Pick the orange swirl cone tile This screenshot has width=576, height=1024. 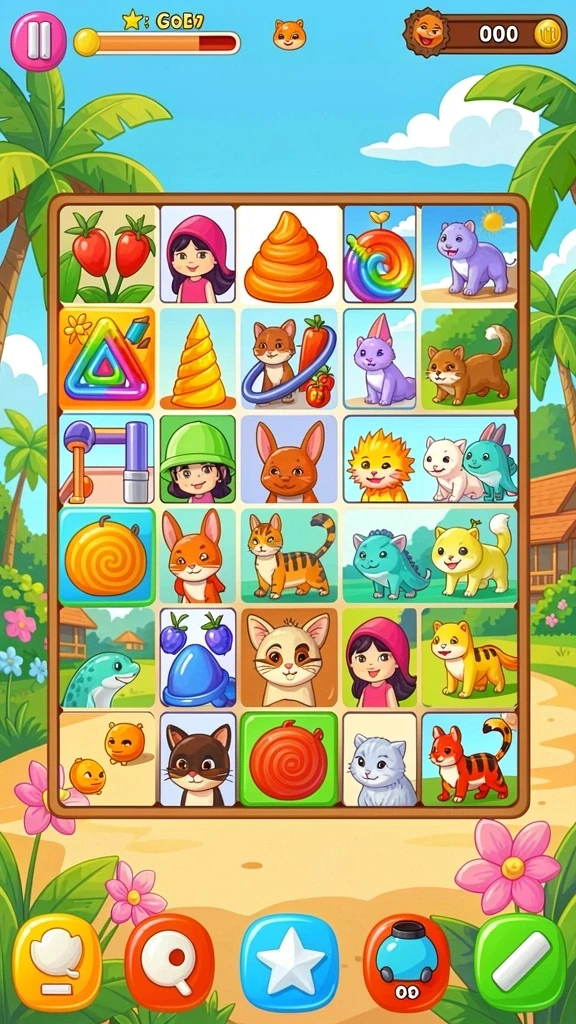[289, 255]
